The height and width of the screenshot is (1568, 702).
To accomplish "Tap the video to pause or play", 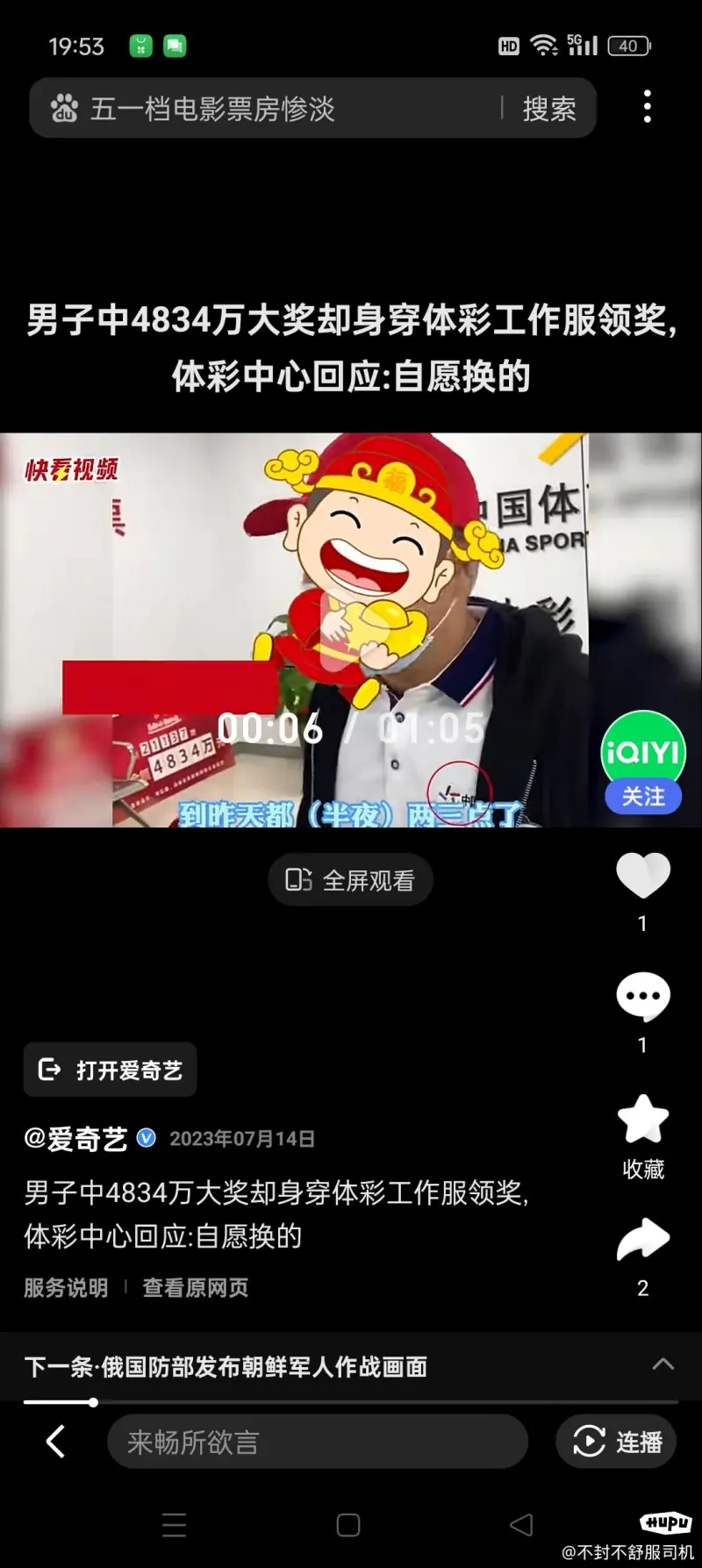I will [351, 629].
